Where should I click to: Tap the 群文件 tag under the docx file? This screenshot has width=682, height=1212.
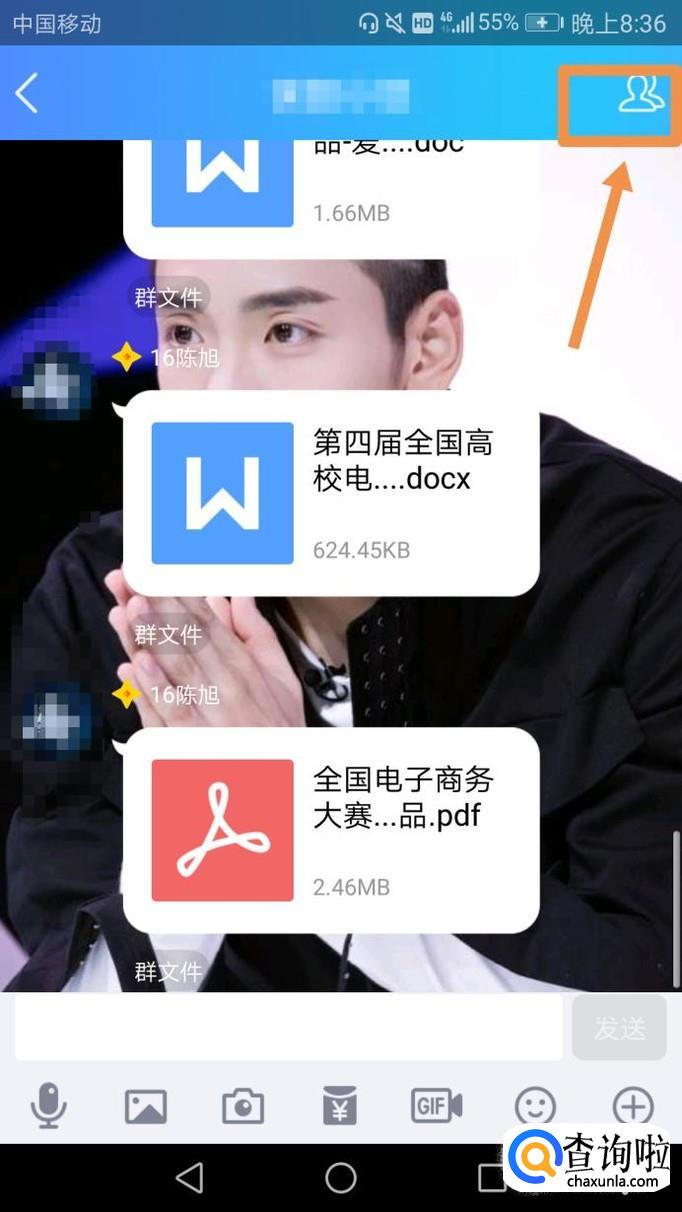(168, 634)
